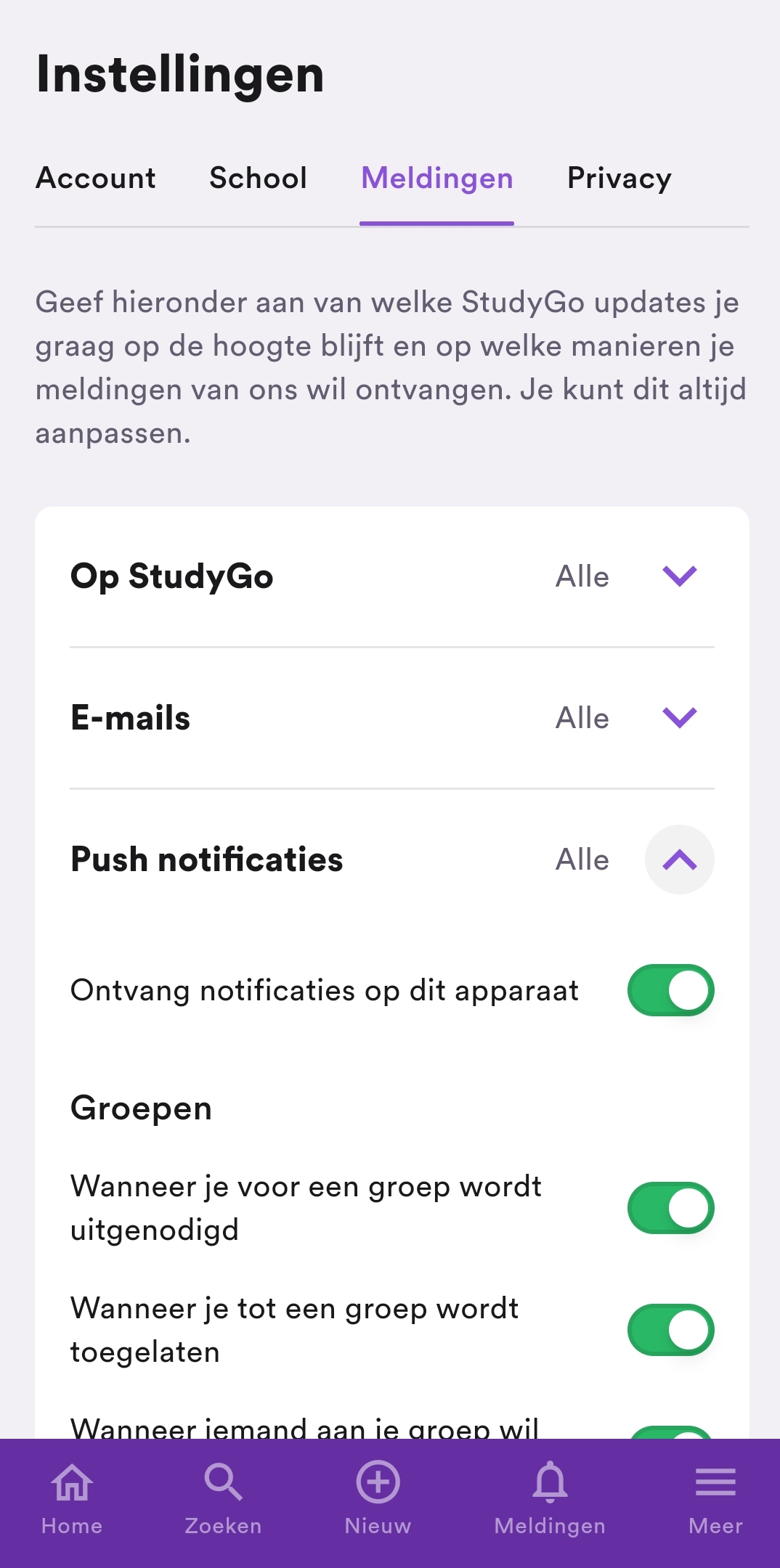This screenshot has height=1568, width=780.
Task: Click the Groepen section heading
Action: 140,1106
